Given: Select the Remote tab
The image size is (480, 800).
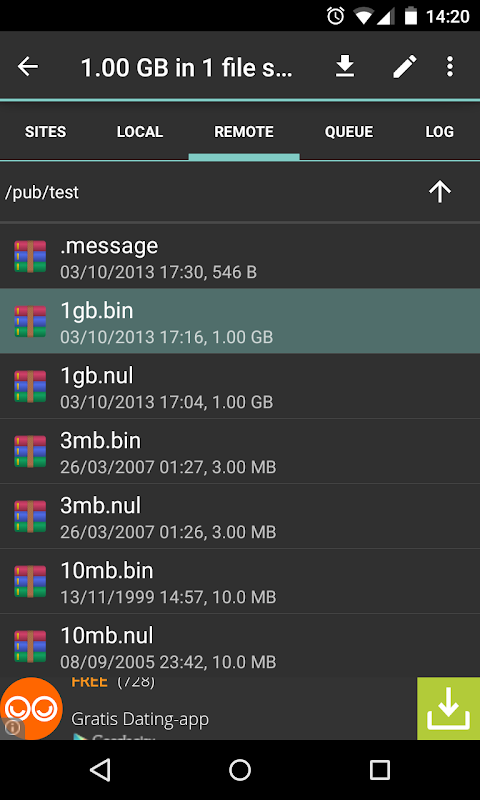Looking at the screenshot, I should (x=244, y=132).
